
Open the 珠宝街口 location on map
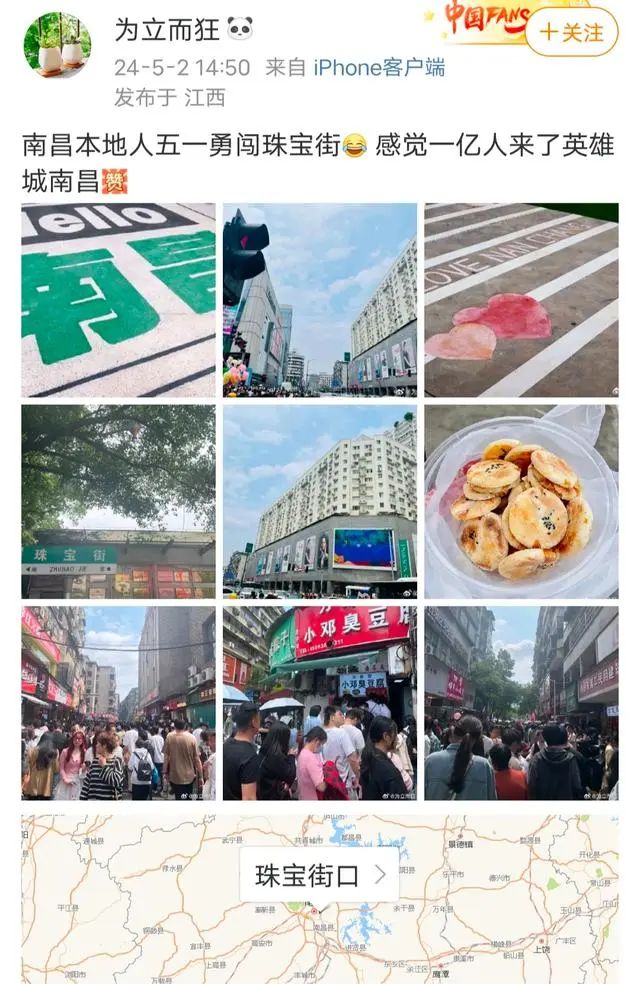319,876
